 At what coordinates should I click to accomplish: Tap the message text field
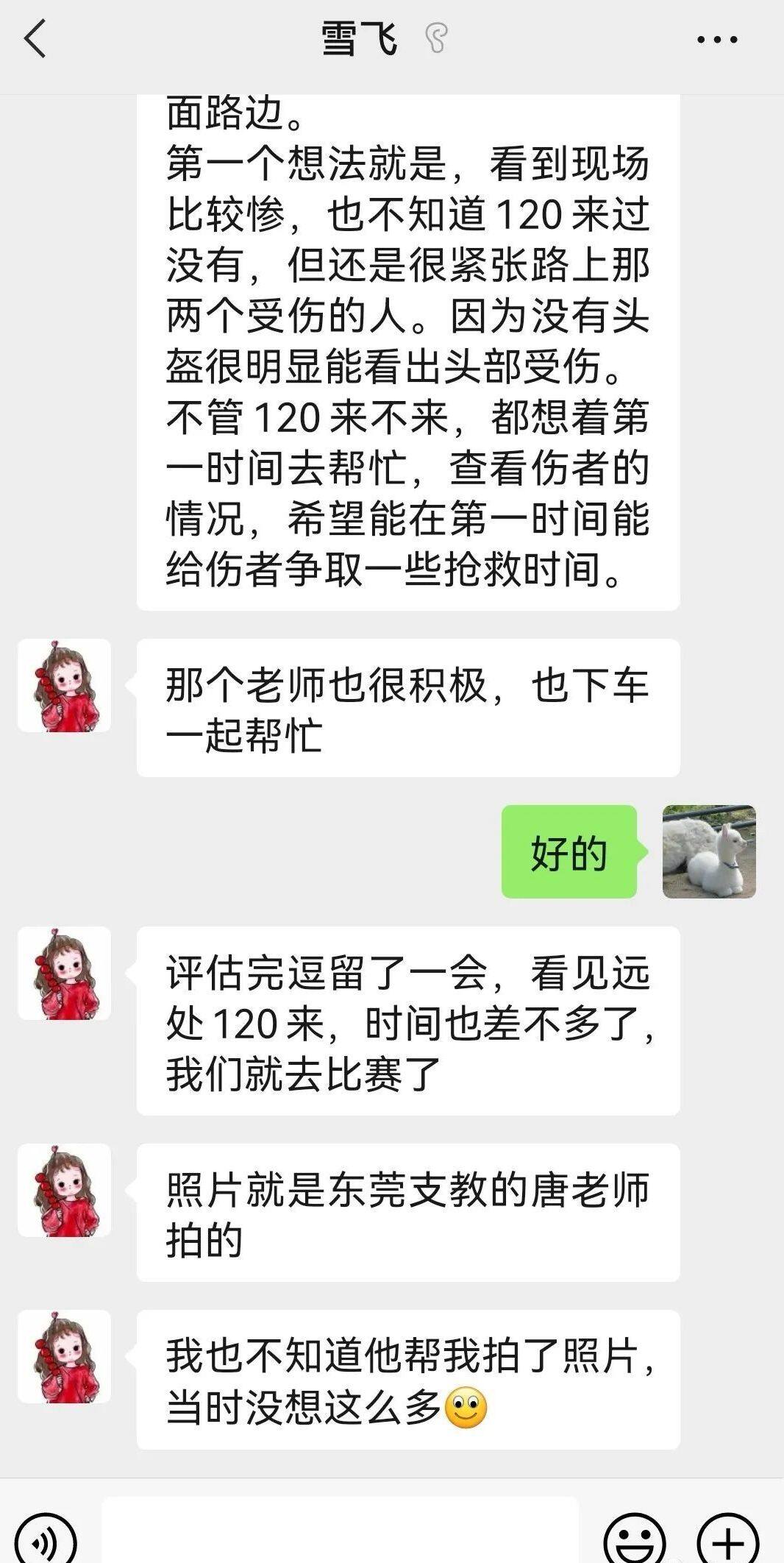tap(340, 1534)
